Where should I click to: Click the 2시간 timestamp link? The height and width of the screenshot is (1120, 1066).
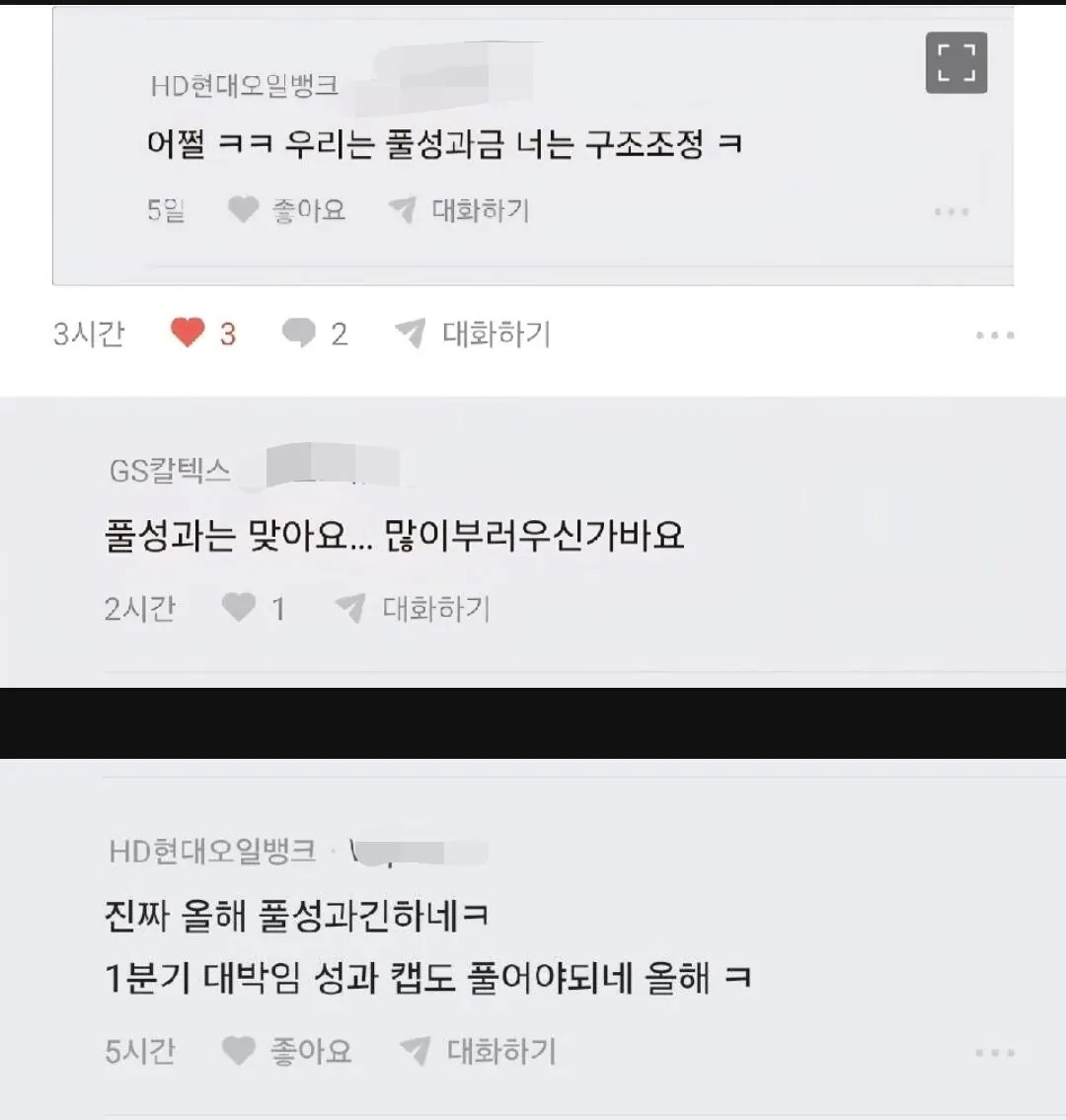138,609
